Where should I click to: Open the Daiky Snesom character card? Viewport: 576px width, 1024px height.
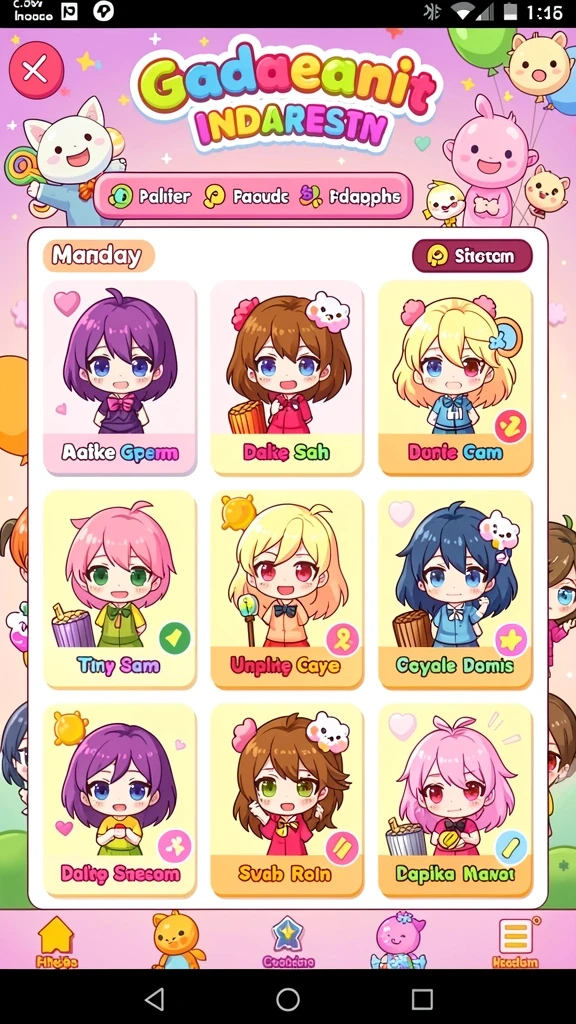(120, 801)
